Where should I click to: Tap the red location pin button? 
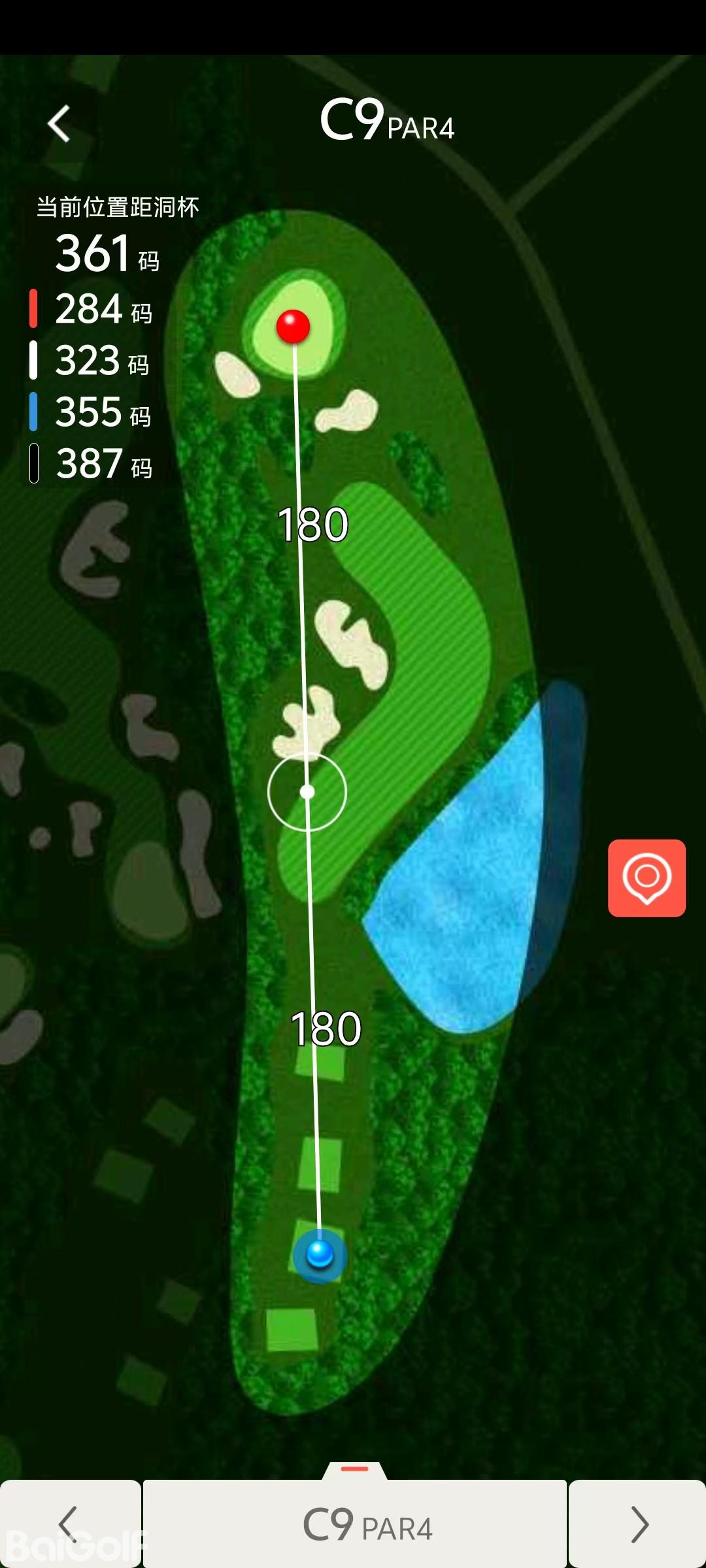[x=647, y=877]
